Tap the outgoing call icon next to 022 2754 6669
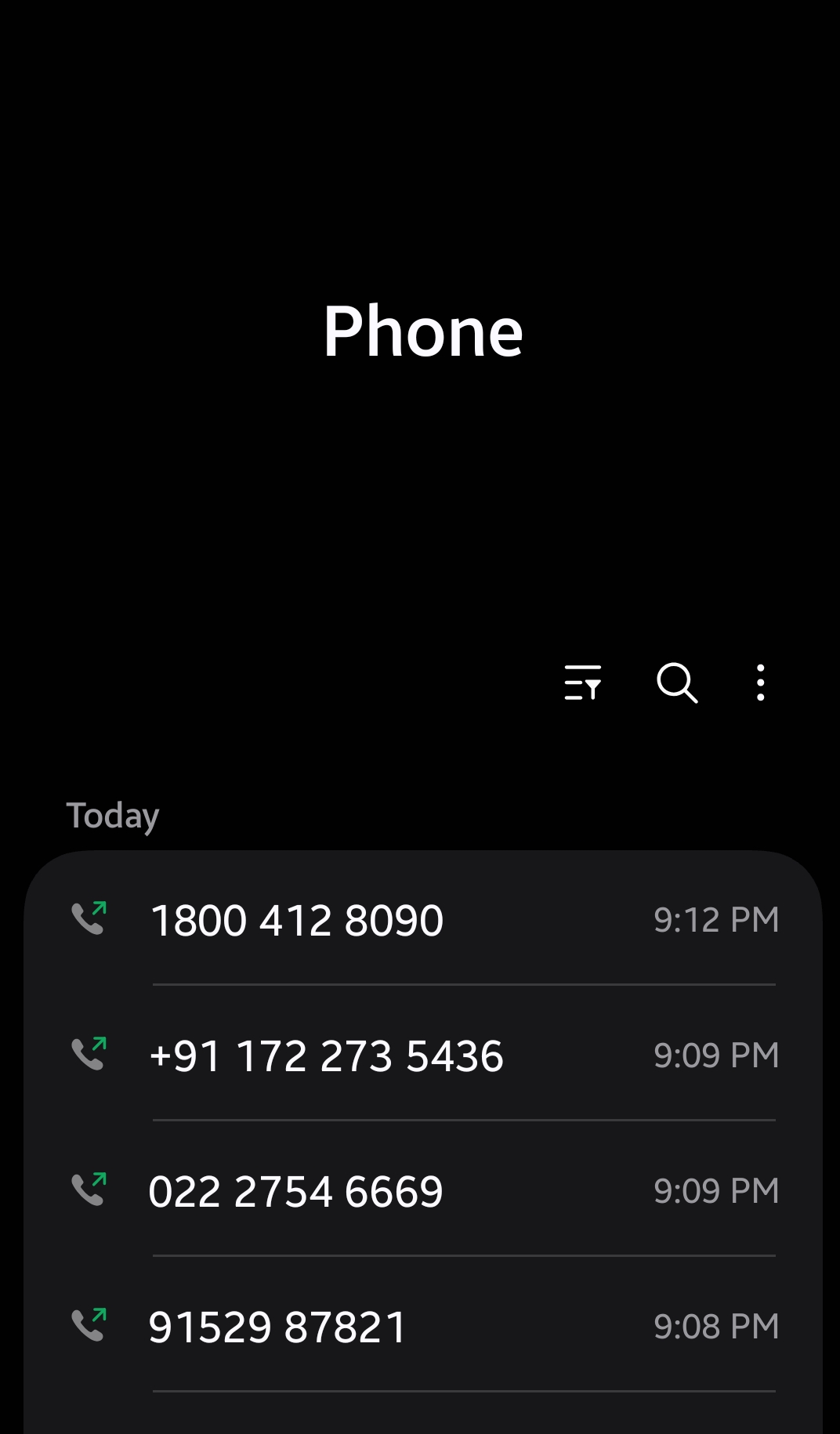Screen dimensions: 840x1434 89,1190
